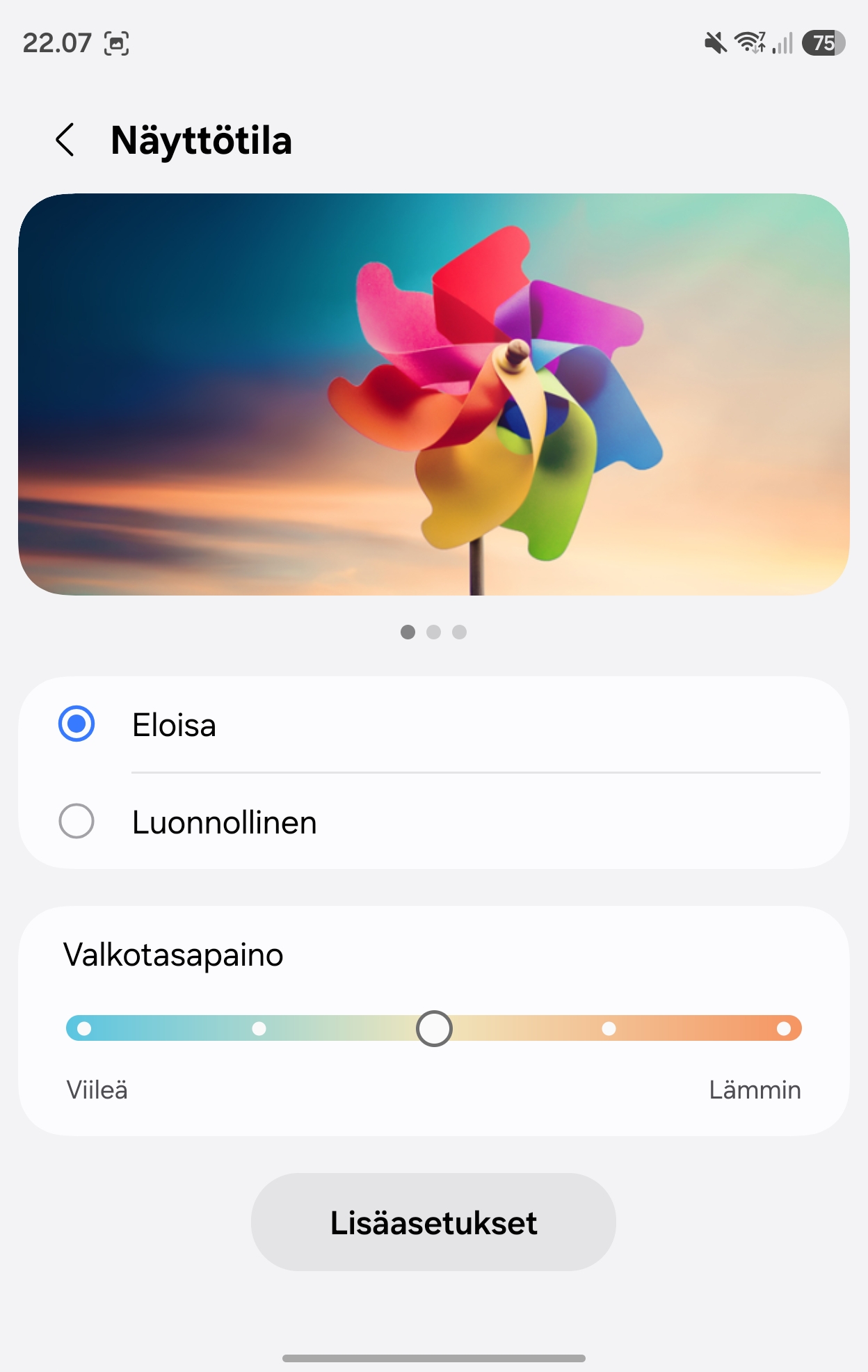Tap the third preview page indicator dot
The width and height of the screenshot is (868, 1372).
click(459, 632)
